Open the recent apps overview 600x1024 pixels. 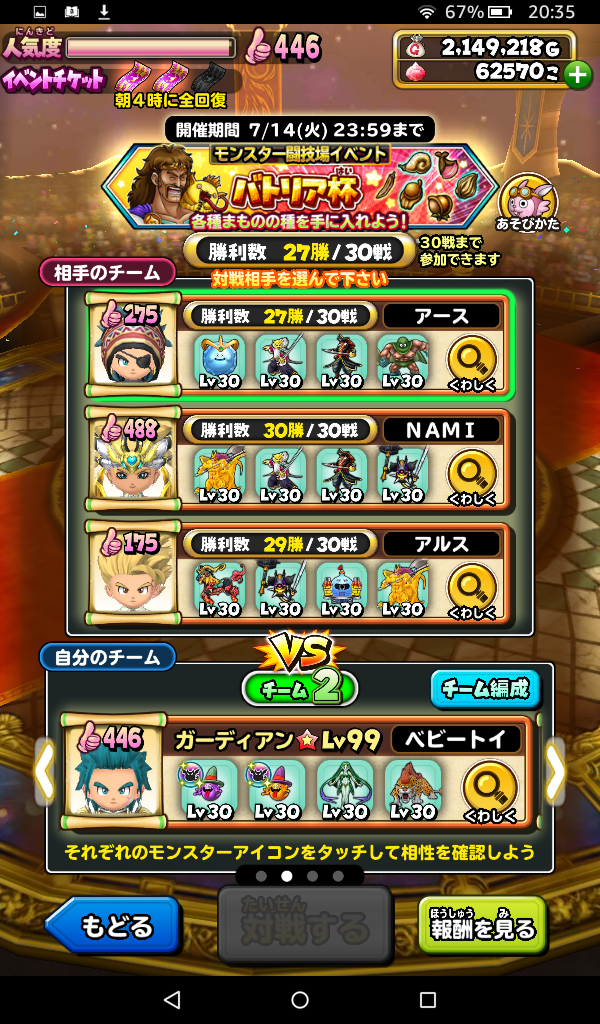click(428, 999)
